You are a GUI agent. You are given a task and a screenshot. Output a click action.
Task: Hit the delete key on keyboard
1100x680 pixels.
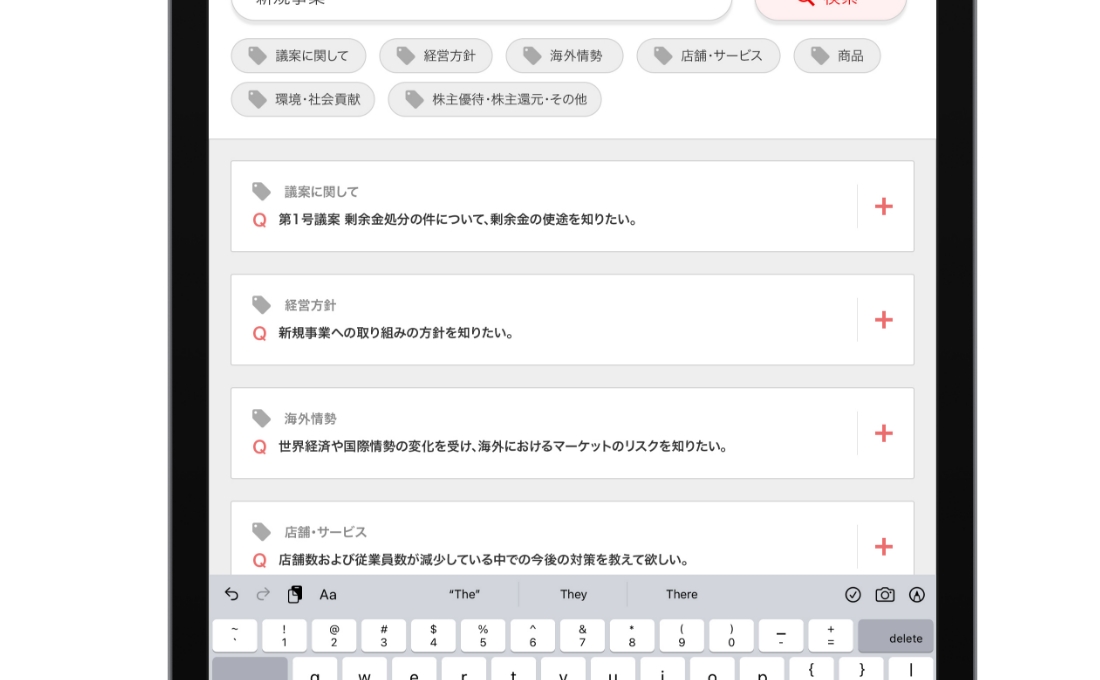click(897, 637)
